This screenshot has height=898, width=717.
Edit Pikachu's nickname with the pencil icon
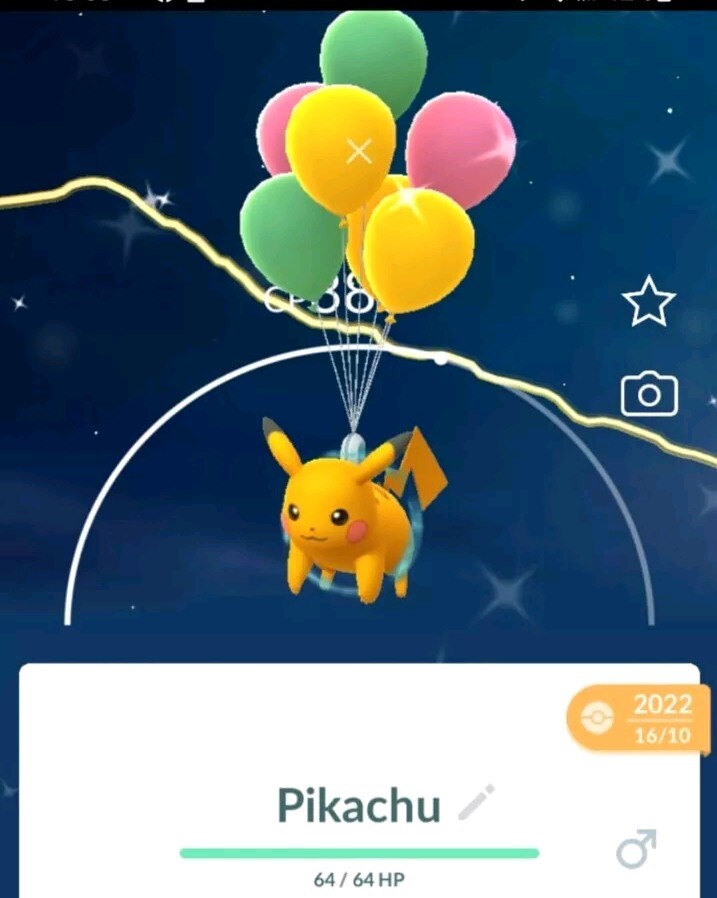point(476,802)
